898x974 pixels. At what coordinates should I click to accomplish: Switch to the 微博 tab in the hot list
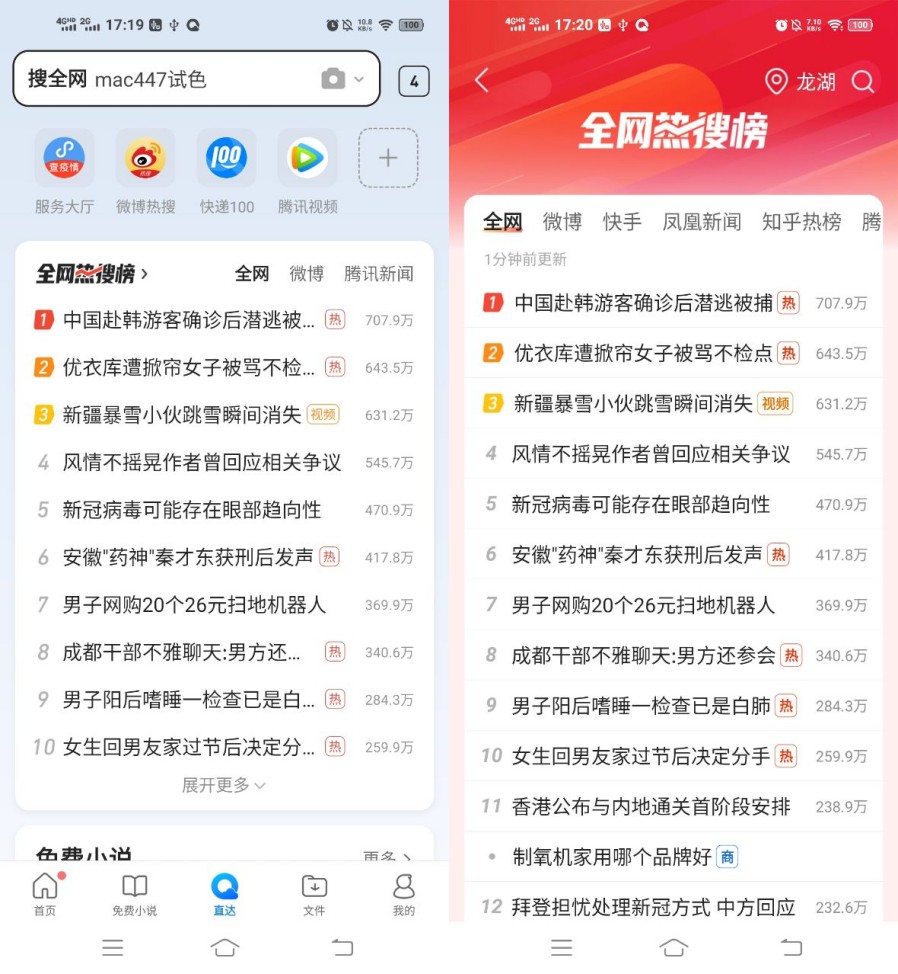(562, 222)
